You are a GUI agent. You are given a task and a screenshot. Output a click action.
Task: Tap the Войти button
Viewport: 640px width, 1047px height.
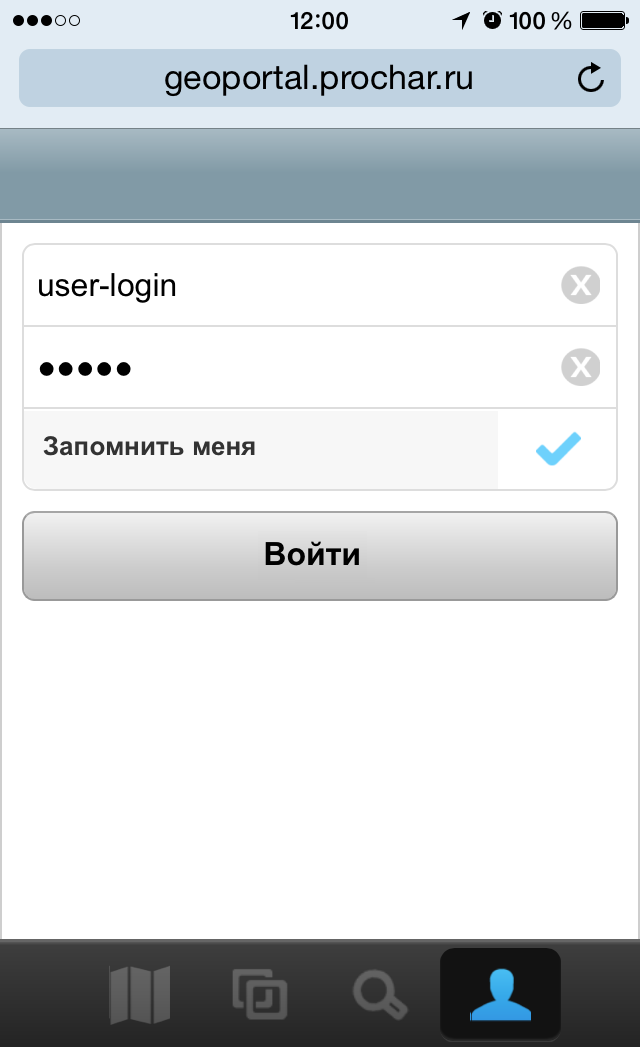pyautogui.click(x=320, y=556)
